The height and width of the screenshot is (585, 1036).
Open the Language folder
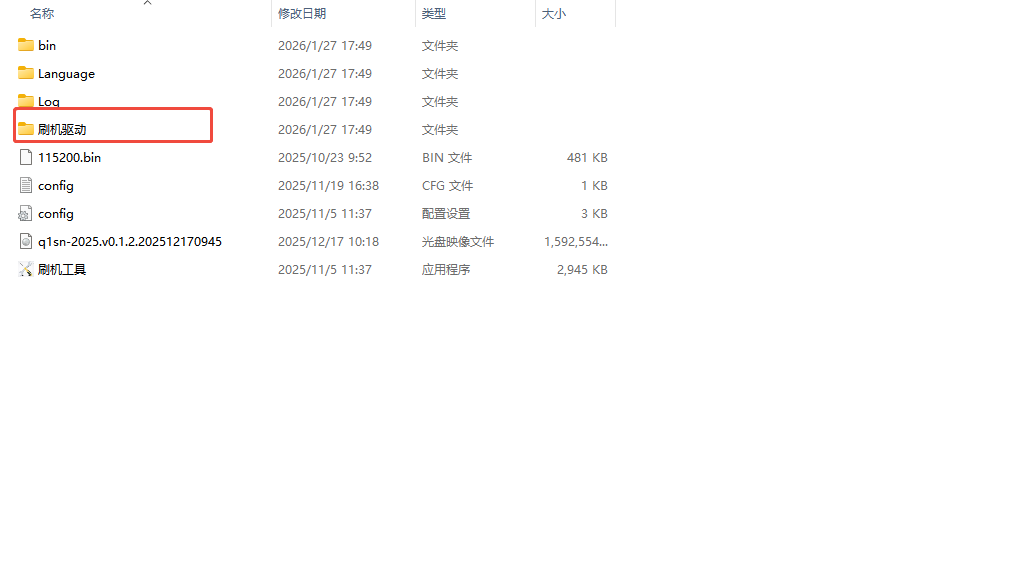pos(66,74)
